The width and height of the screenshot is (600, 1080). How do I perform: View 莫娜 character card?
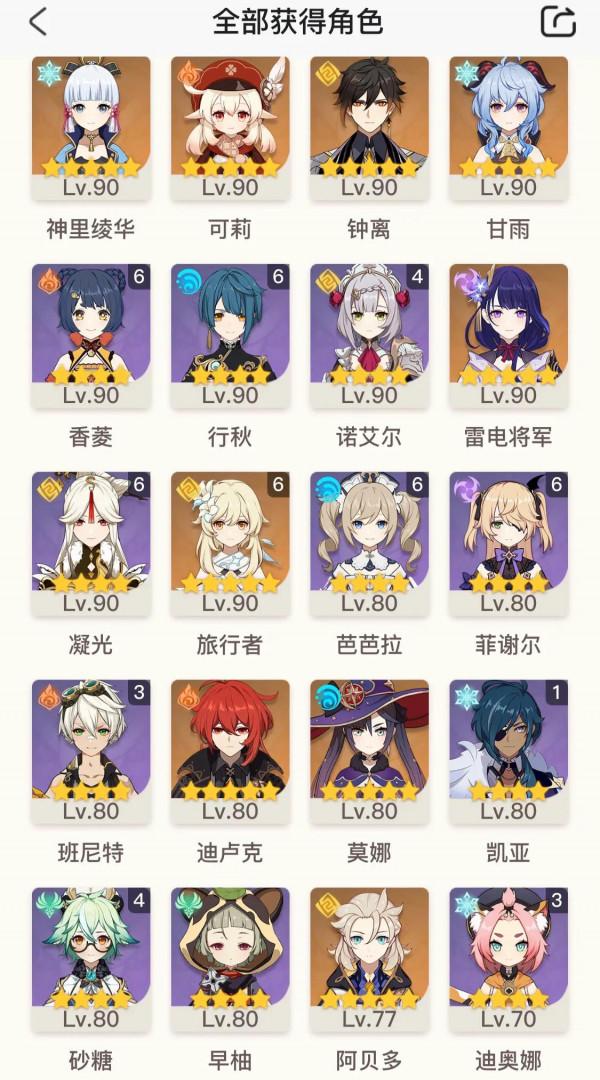click(369, 752)
